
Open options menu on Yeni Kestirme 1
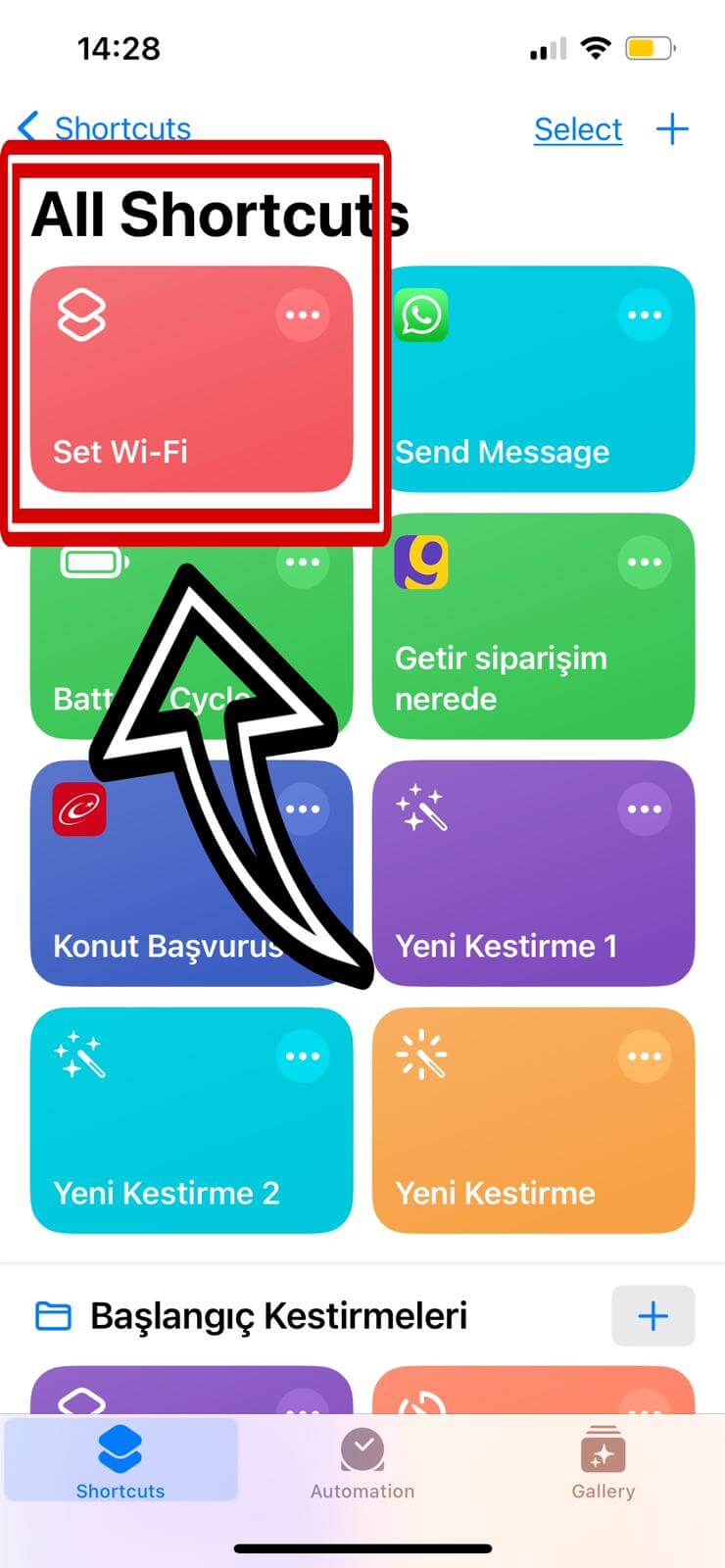tap(645, 808)
